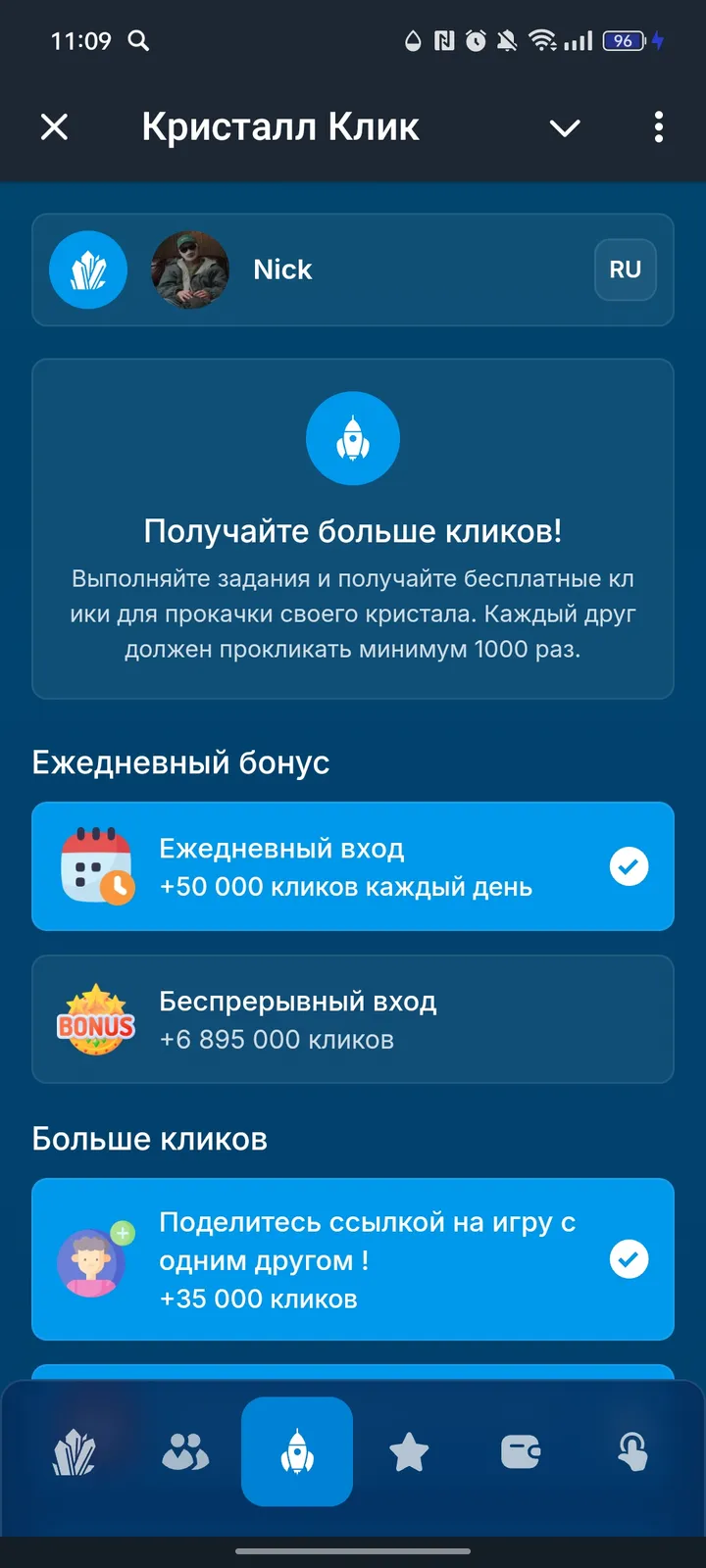The height and width of the screenshot is (1568, 706).
Task: Close Кристалл Клик with the X button
Action: (x=54, y=127)
